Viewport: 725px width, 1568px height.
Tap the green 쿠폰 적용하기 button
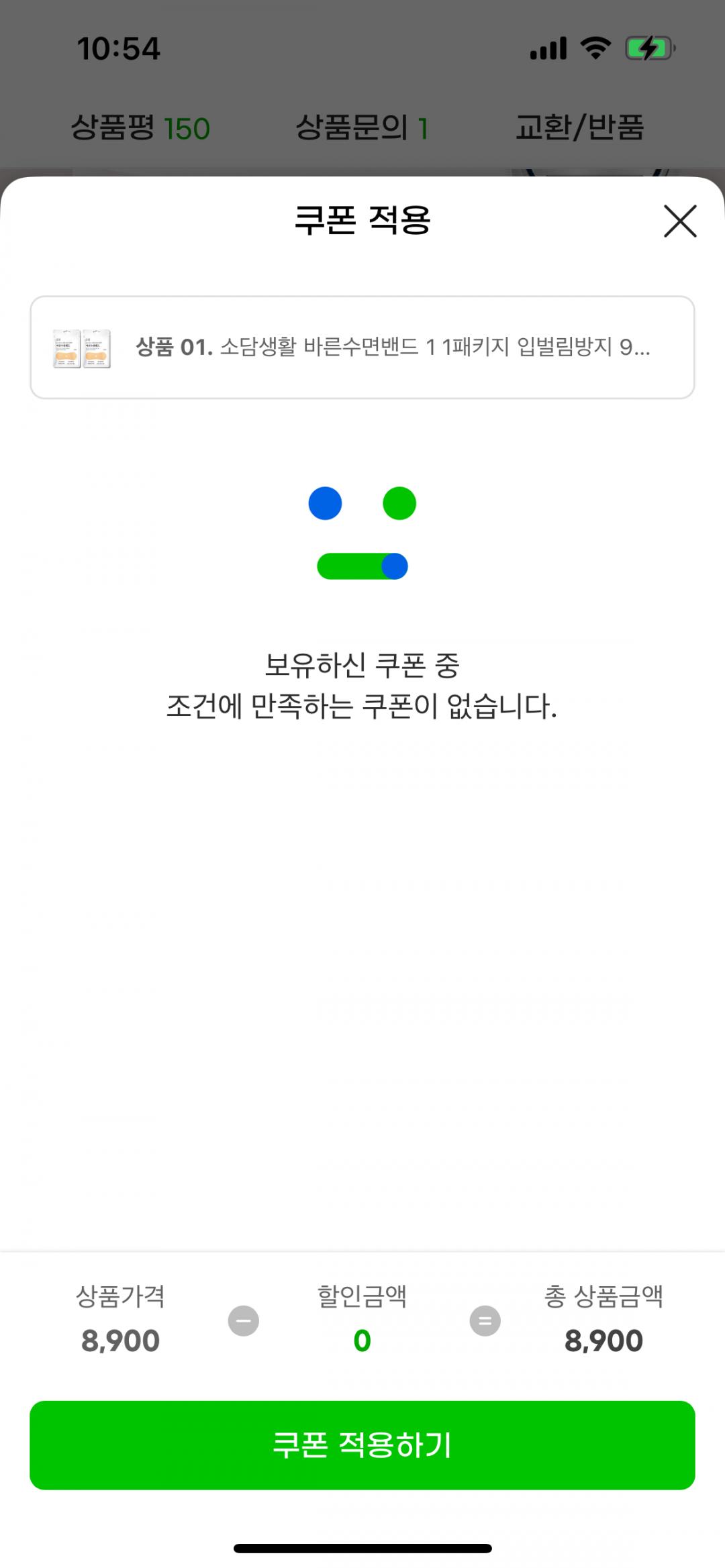362,1445
